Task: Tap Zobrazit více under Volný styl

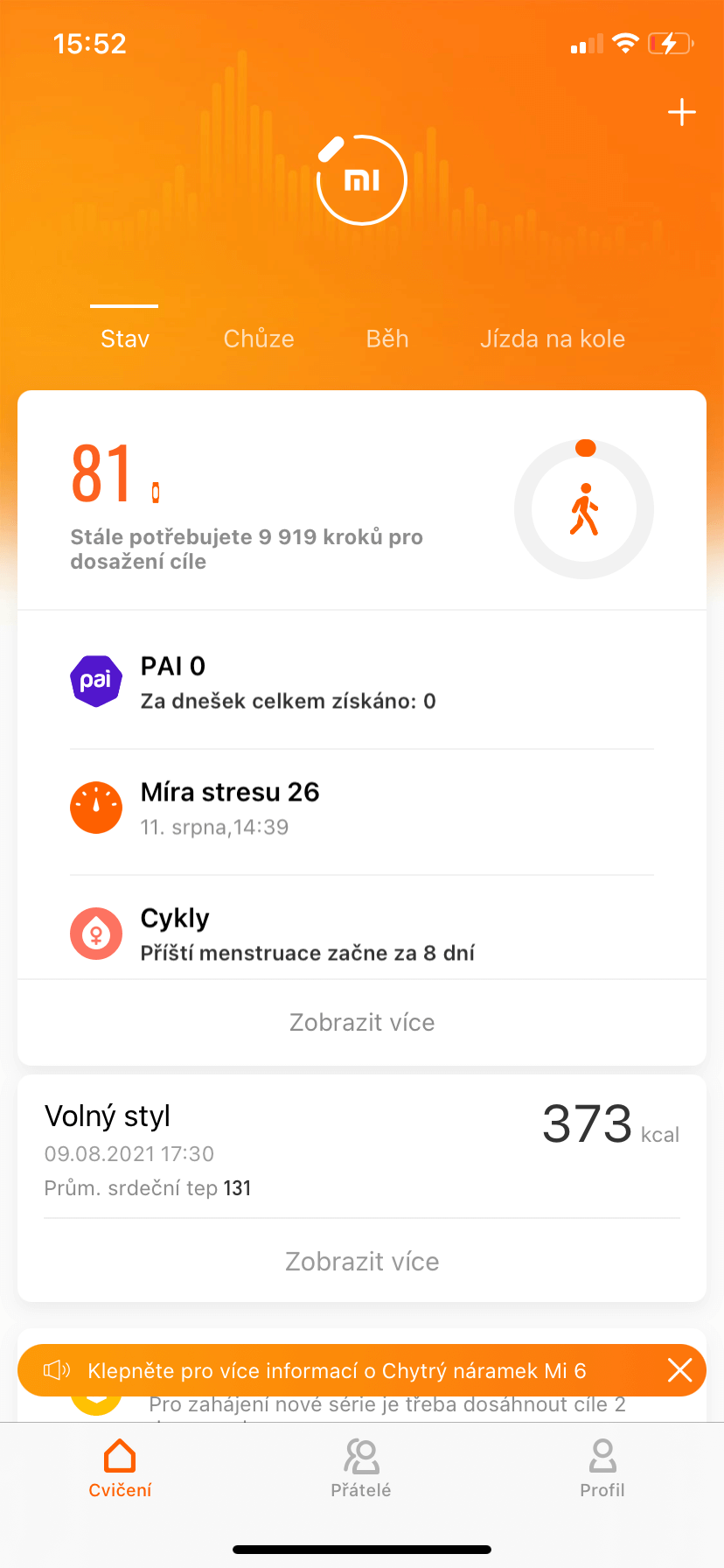Action: coord(362,1261)
